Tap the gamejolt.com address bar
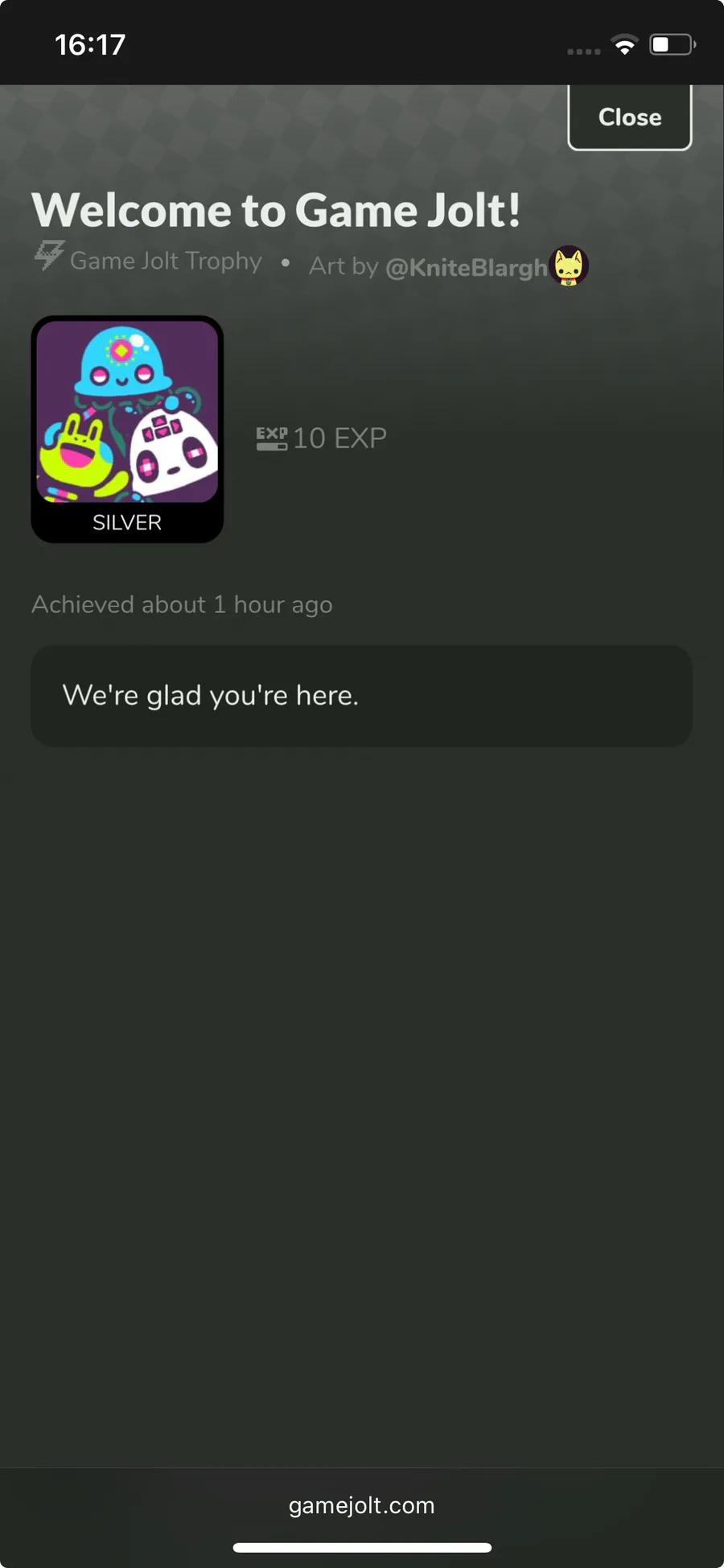The height and width of the screenshot is (1568, 724). click(x=362, y=1504)
